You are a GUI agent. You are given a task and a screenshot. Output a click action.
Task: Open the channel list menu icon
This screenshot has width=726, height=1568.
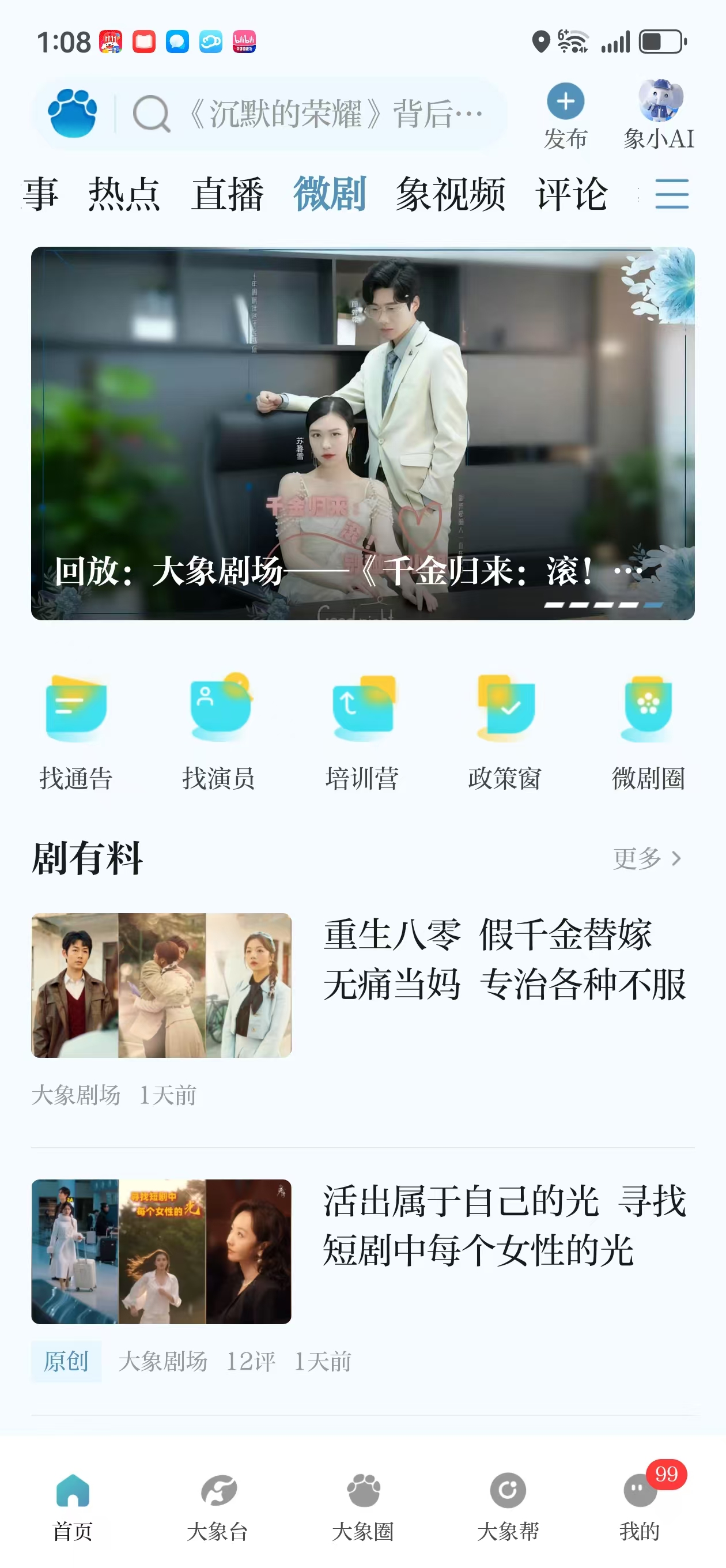(x=671, y=195)
